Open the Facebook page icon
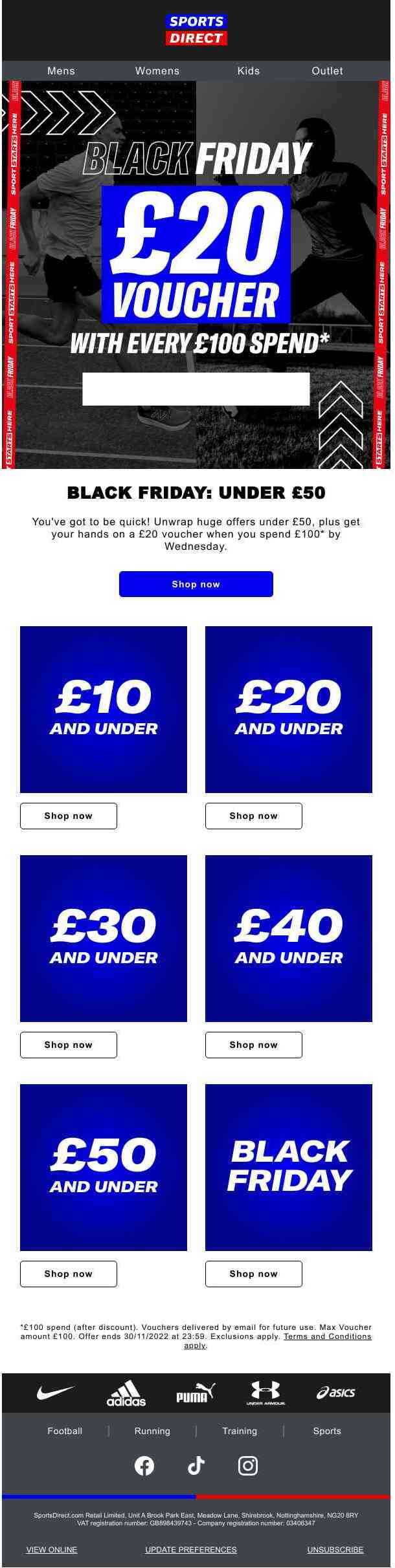This screenshot has height=1568, width=395. click(x=144, y=1465)
